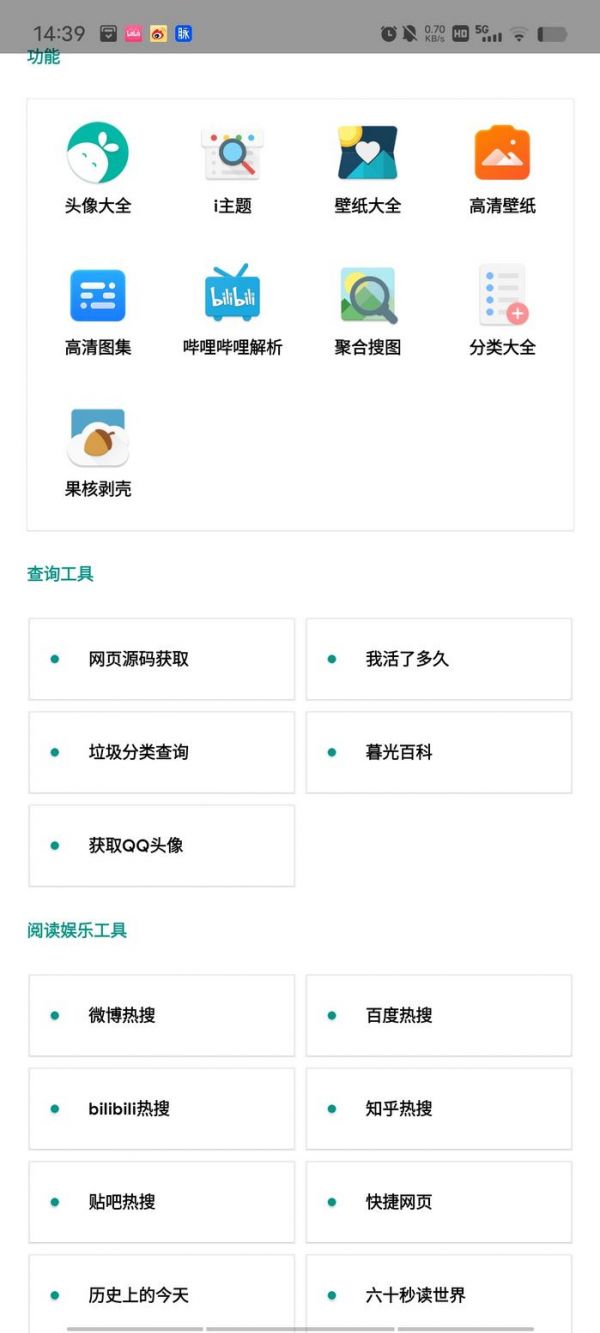
Task: View 百度热搜 hot searches
Action: 438,1015
